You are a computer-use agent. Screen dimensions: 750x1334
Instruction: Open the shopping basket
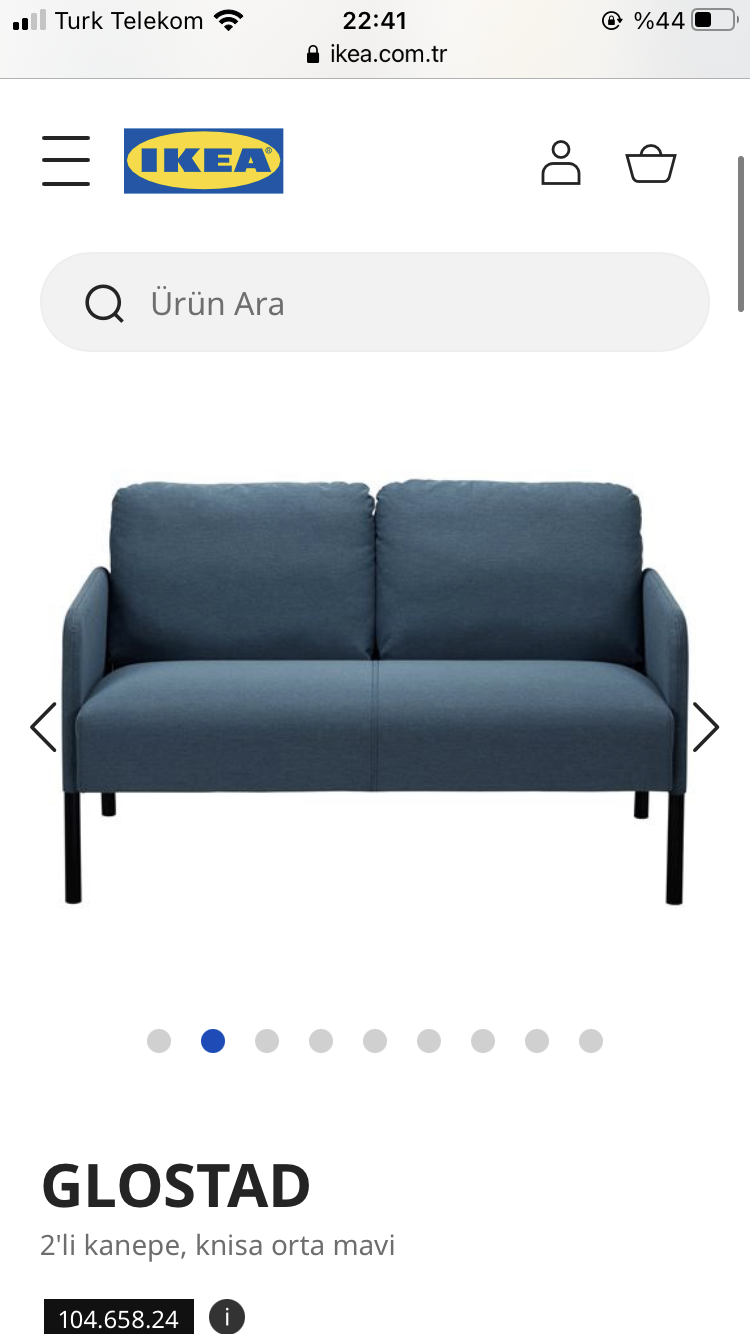coord(651,163)
